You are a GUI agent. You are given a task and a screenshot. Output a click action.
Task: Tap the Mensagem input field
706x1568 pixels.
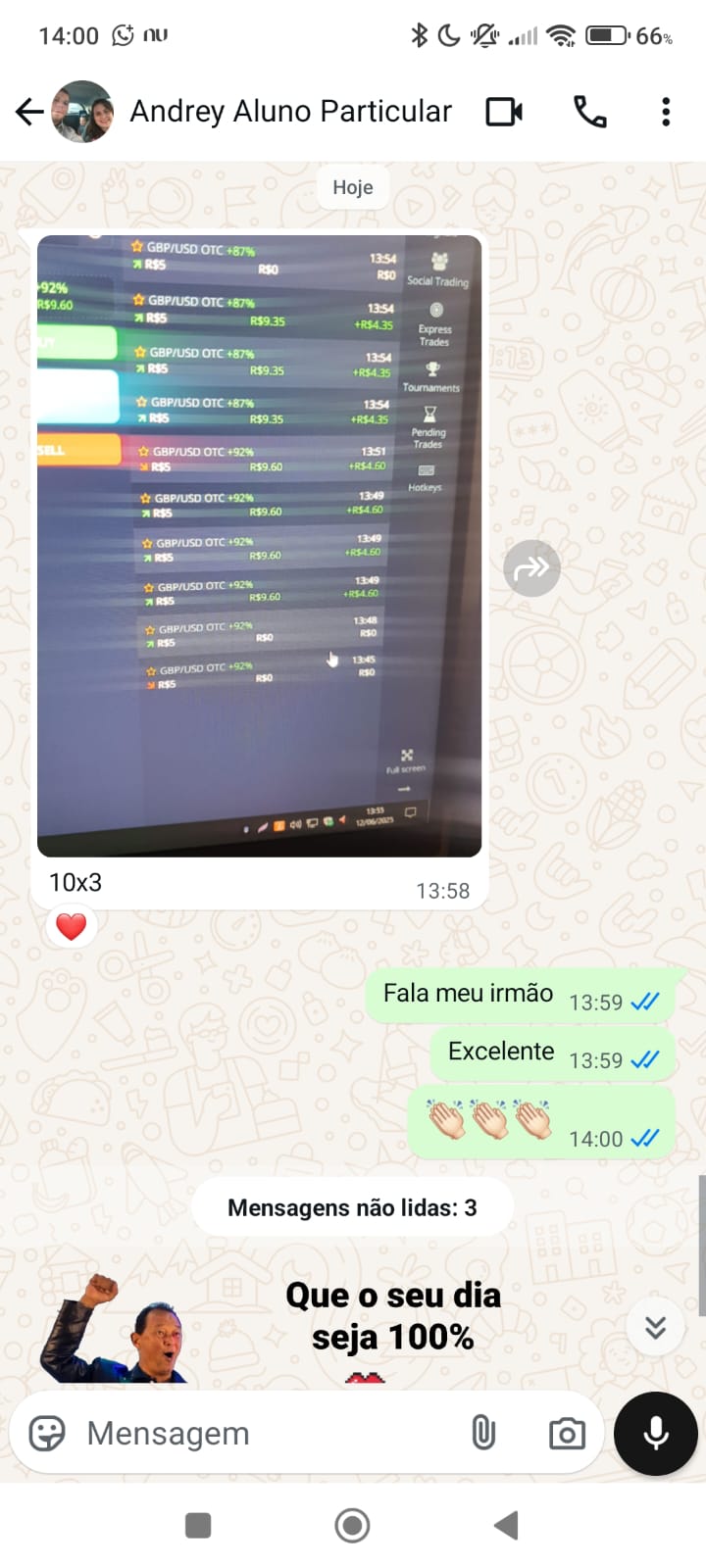point(245,1433)
